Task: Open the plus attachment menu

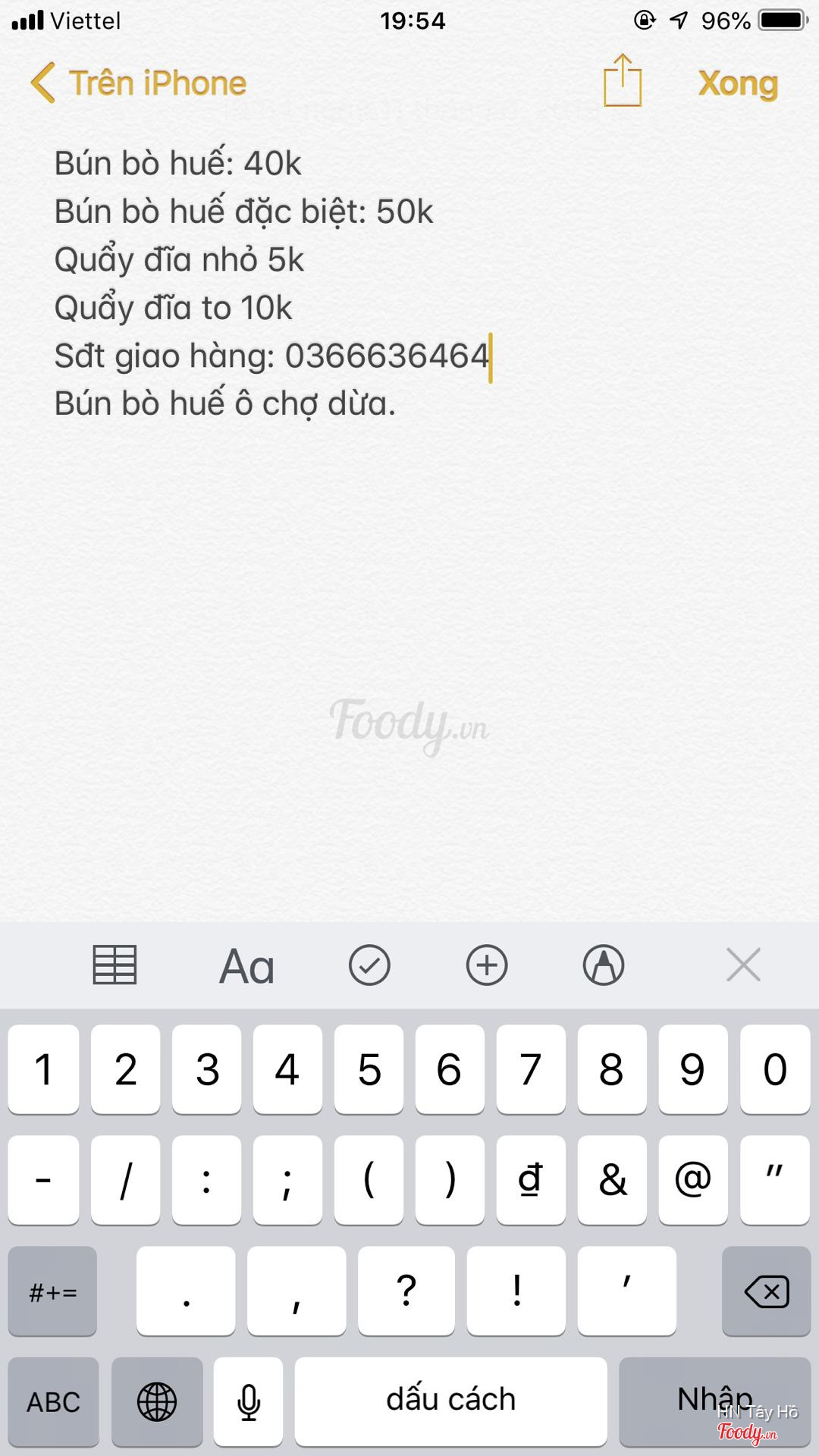Action: pos(486,965)
